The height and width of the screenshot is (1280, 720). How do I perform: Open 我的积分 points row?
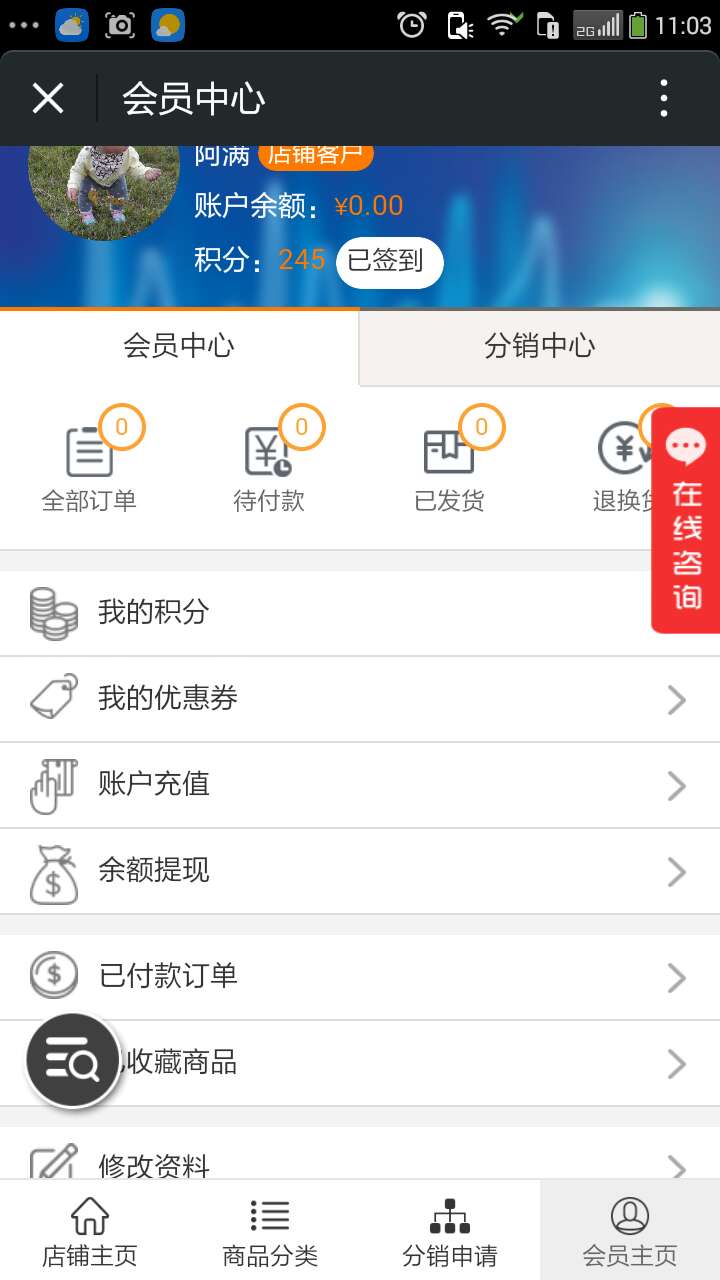click(330, 612)
